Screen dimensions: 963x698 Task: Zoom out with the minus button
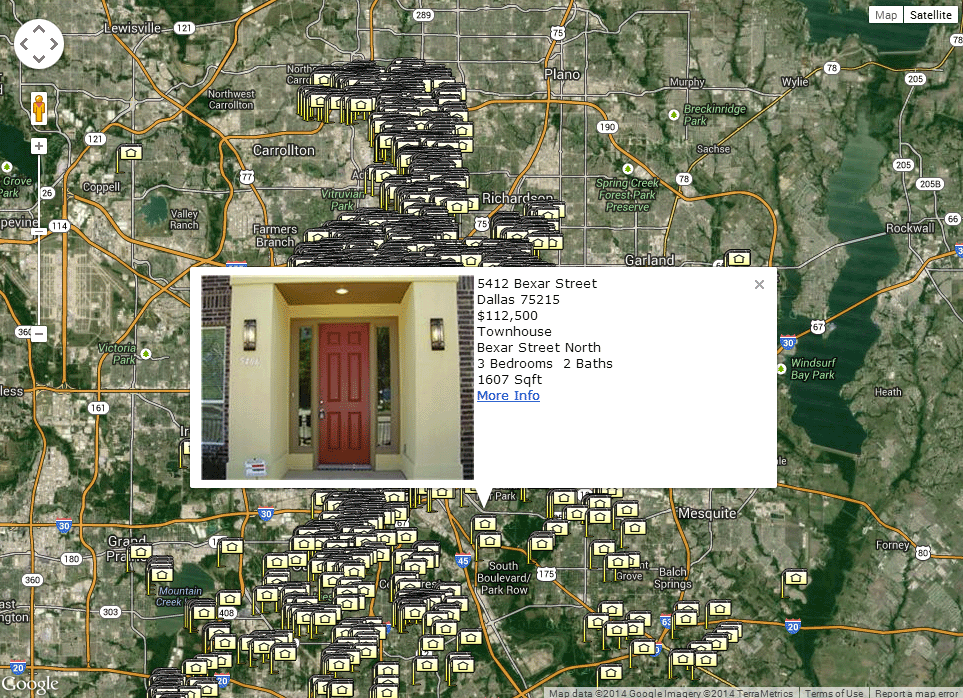tap(39, 335)
